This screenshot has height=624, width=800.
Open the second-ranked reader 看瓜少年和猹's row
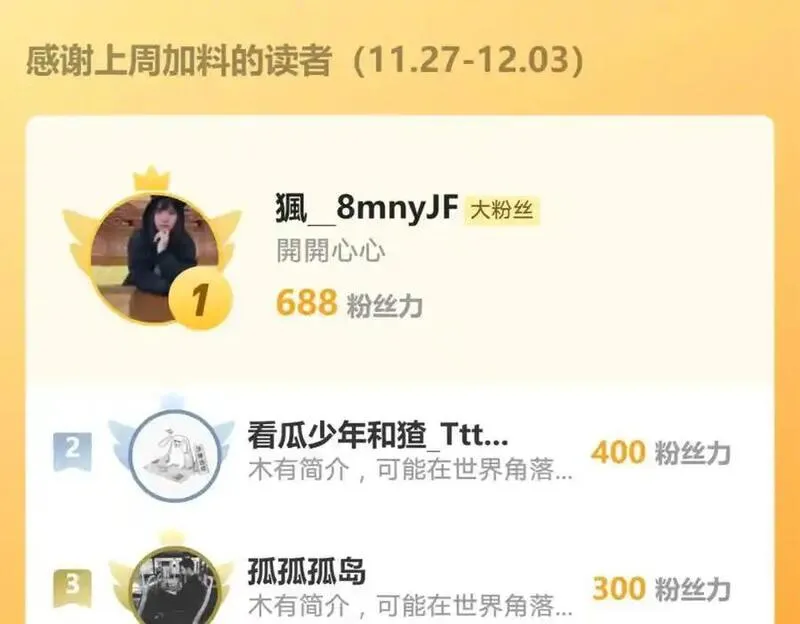click(399, 453)
